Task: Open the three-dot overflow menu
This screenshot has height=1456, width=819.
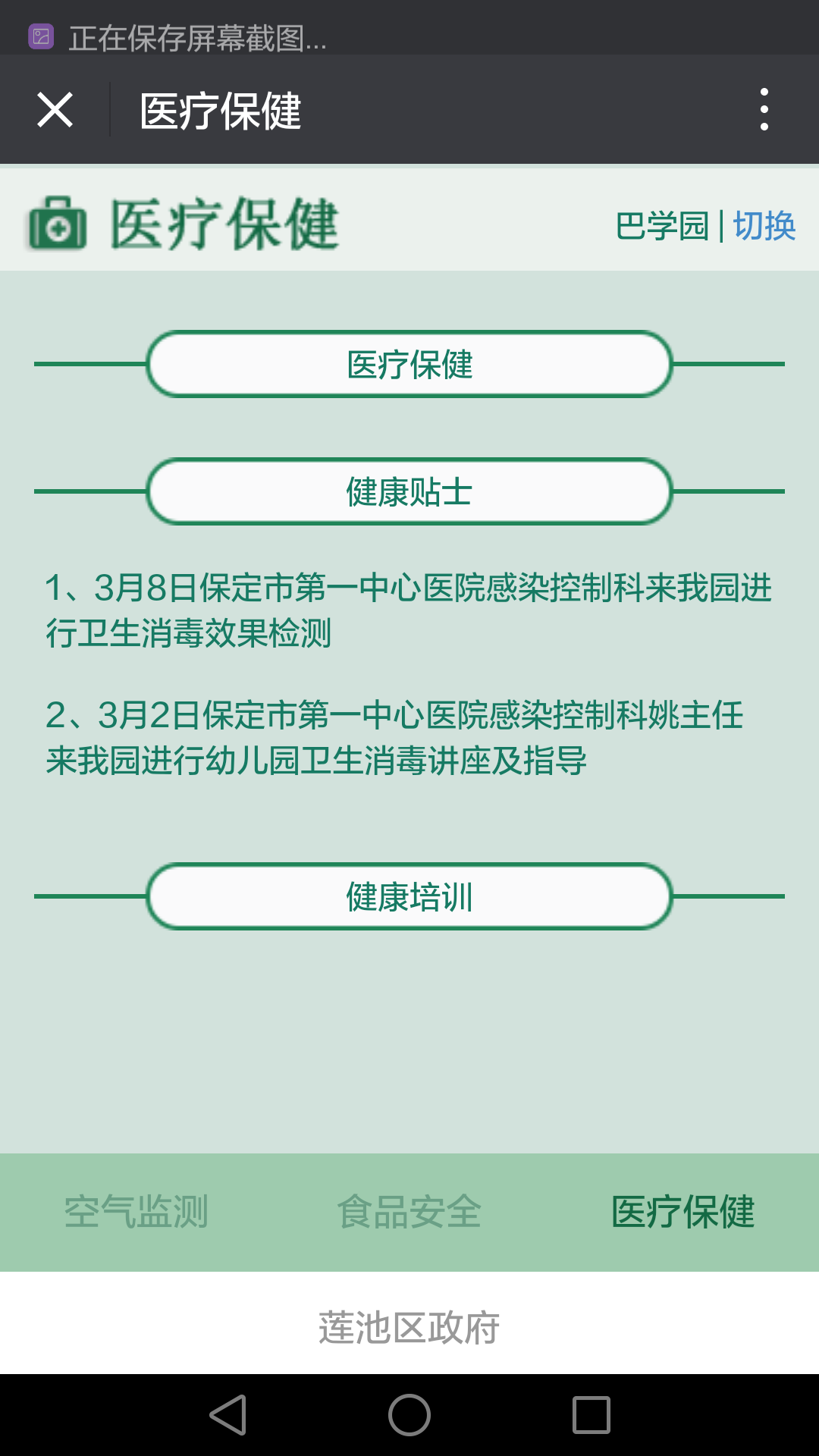Action: click(x=764, y=110)
